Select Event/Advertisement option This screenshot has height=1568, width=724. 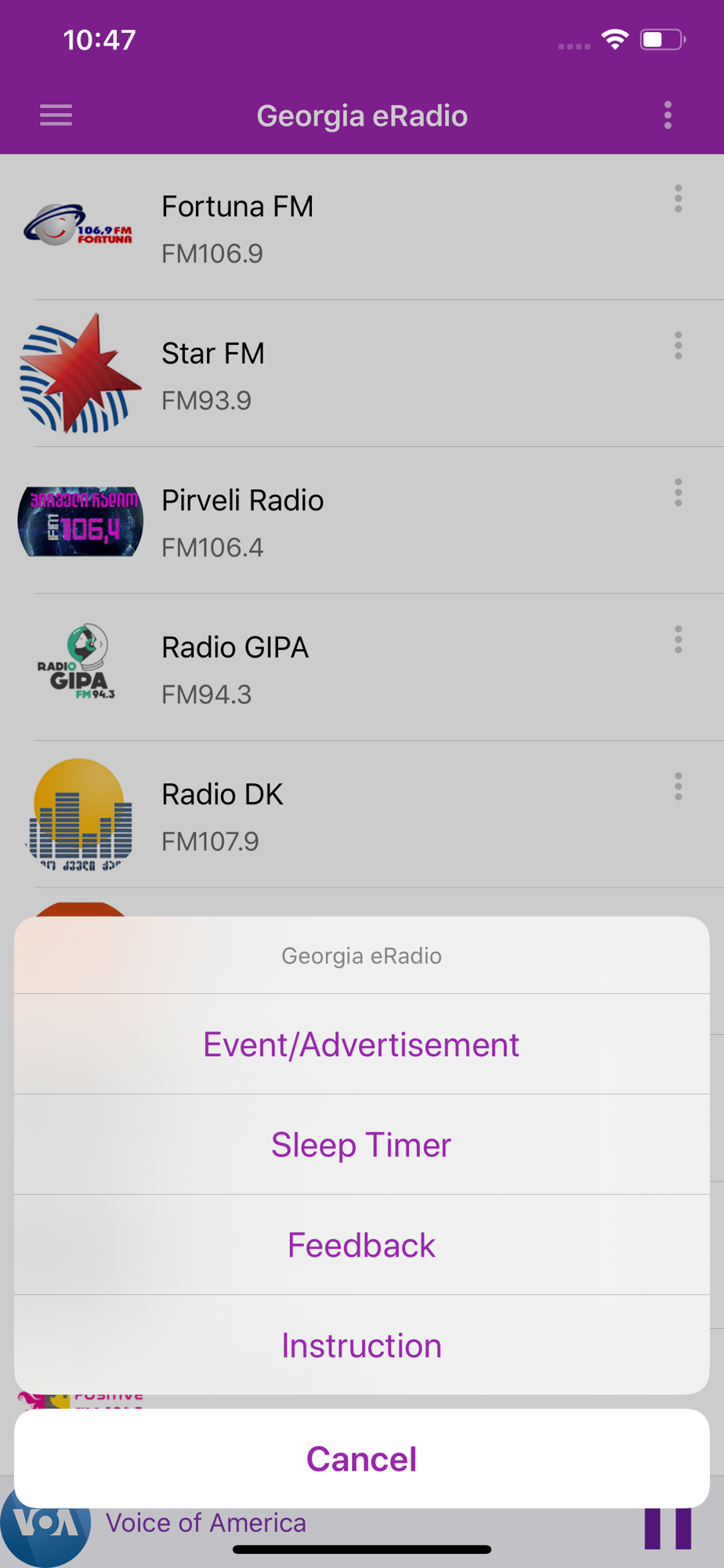point(361,1044)
